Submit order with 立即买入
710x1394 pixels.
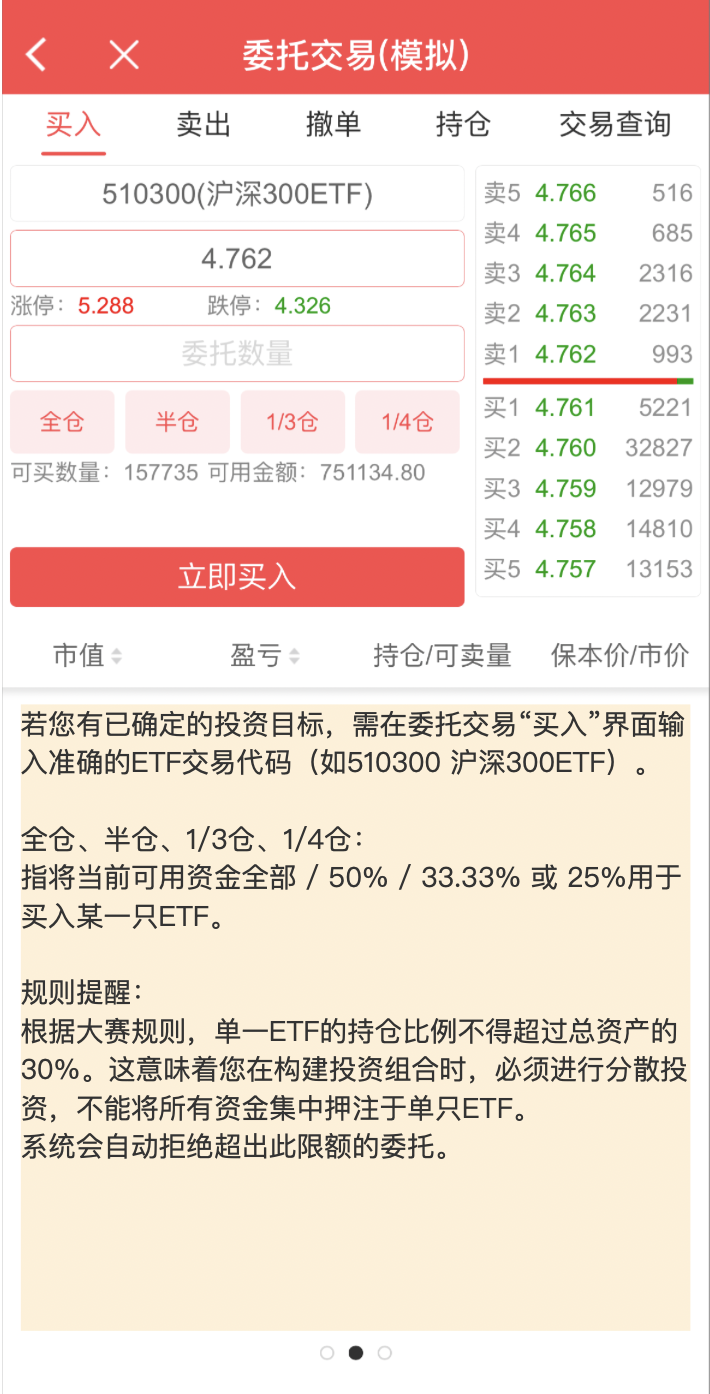pos(237,577)
